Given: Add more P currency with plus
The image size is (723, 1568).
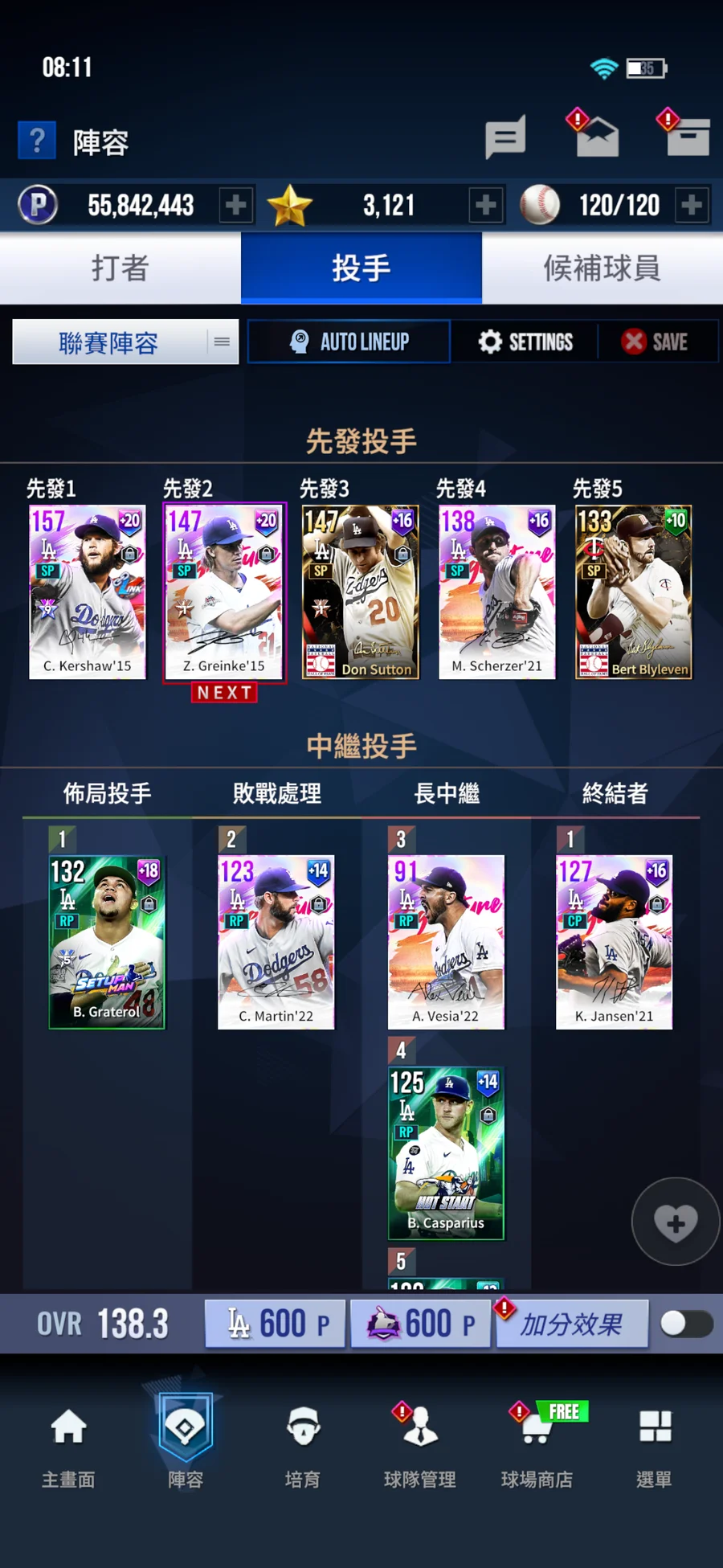Looking at the screenshot, I should (236, 205).
